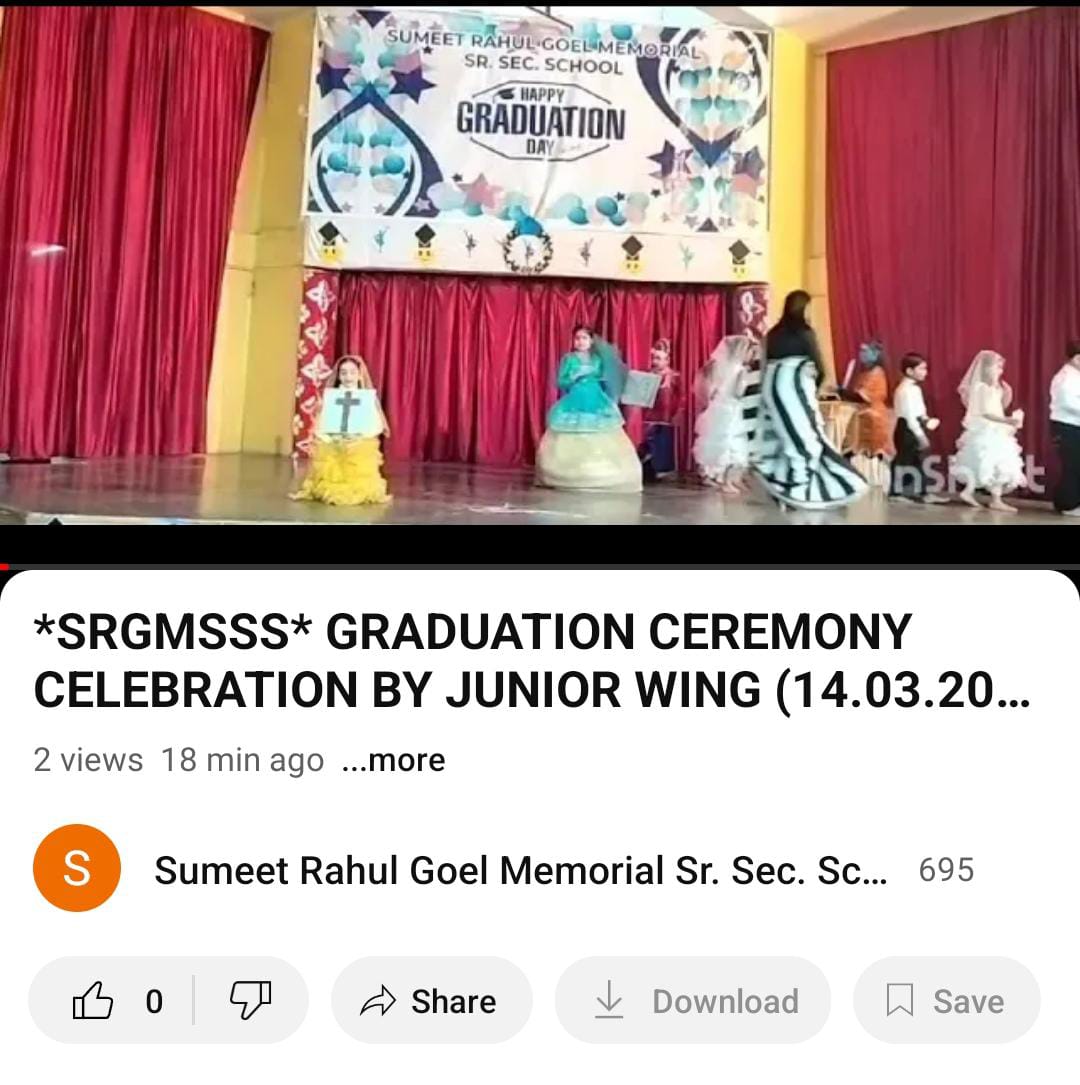Save the video to a playlist
The image size is (1080, 1085).
point(946,1001)
